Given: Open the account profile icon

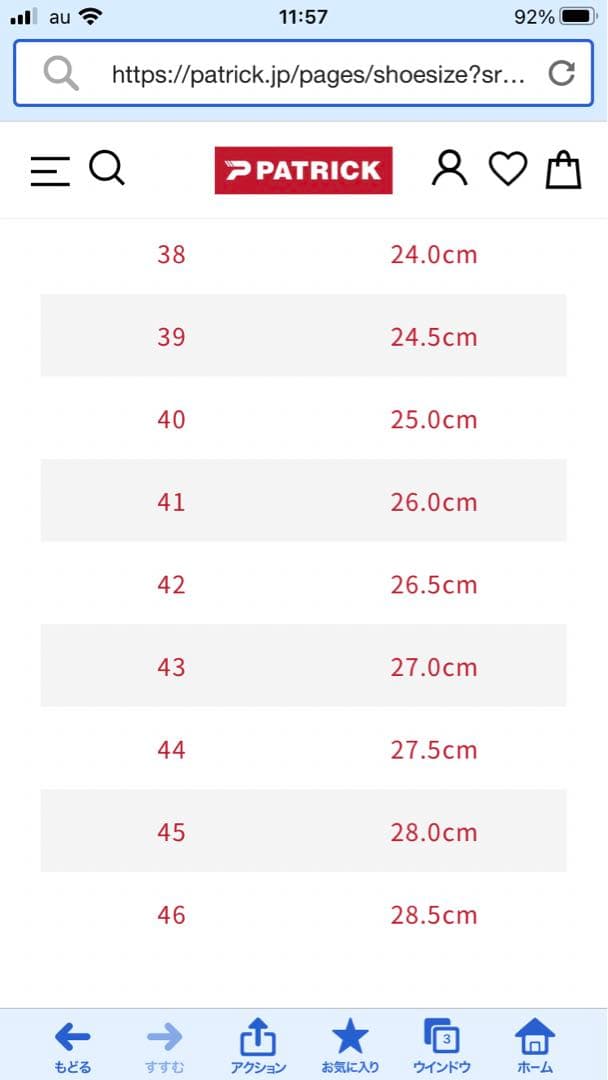Looking at the screenshot, I should pyautogui.click(x=449, y=169).
